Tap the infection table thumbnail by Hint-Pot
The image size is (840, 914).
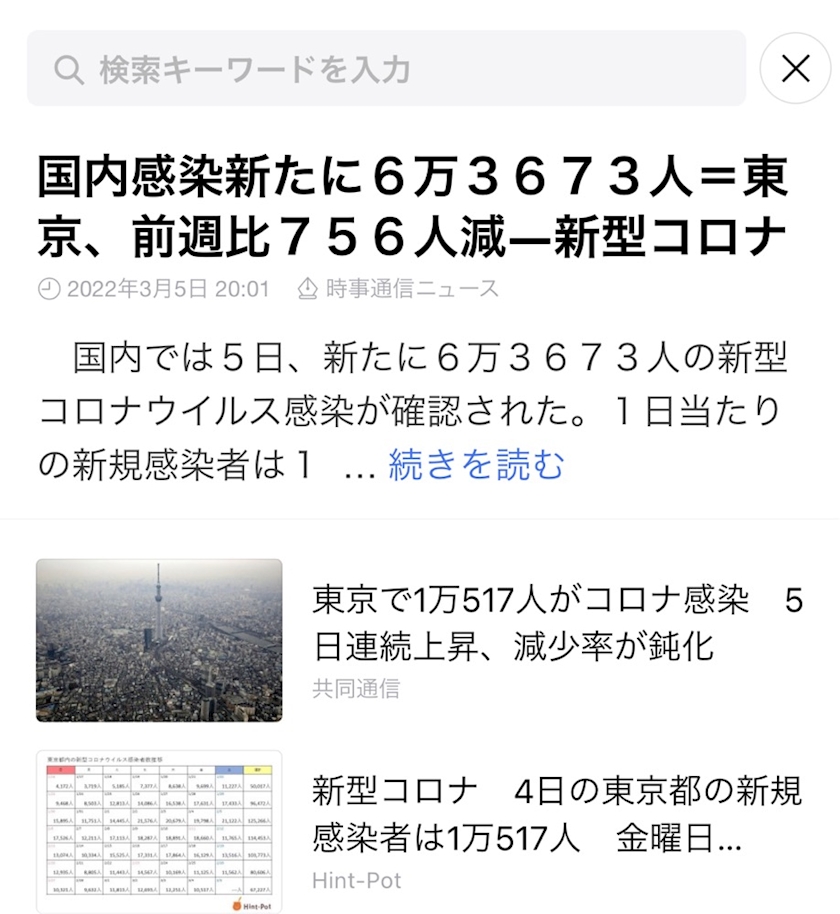(159, 832)
